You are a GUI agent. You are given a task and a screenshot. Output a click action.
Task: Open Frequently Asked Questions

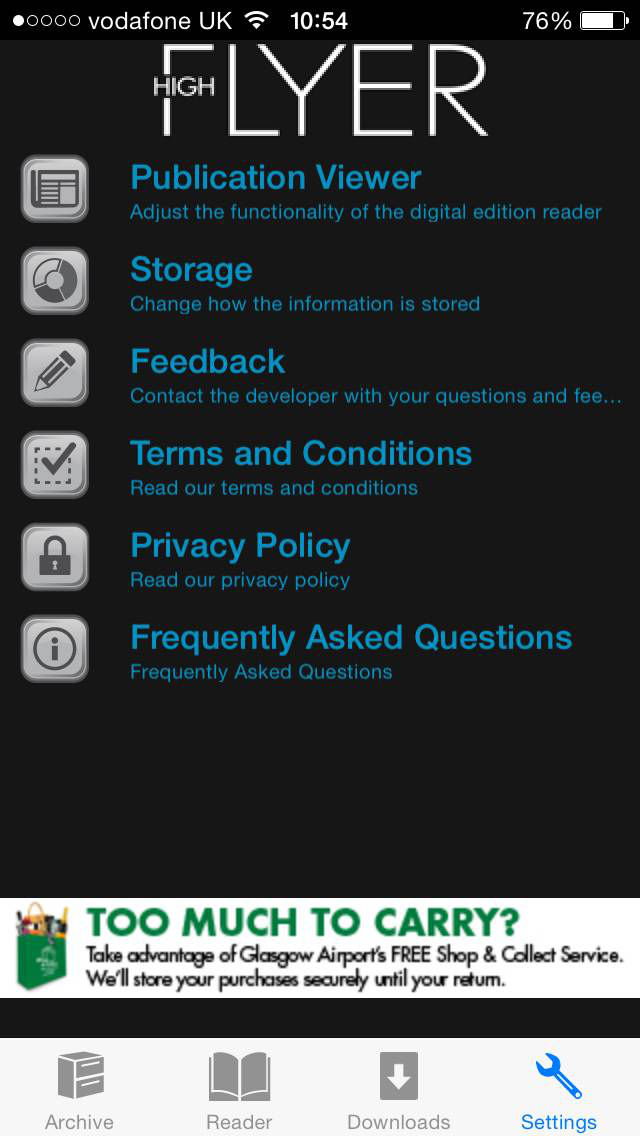point(320,650)
